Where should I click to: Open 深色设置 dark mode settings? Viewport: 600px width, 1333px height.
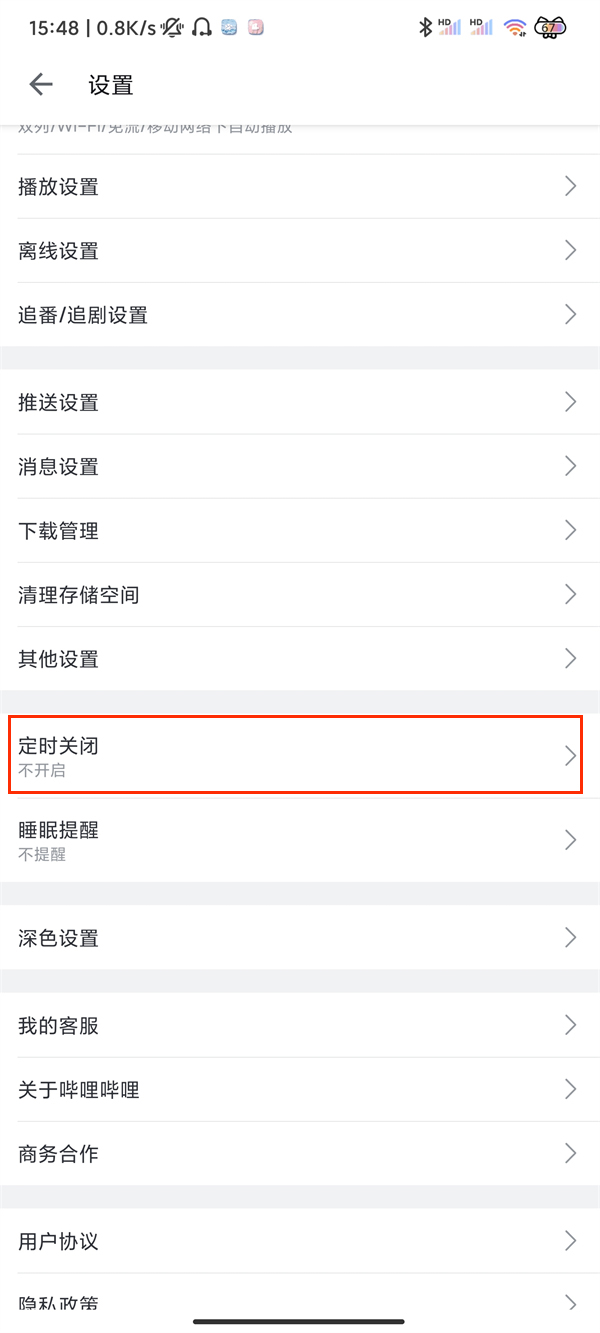(x=300, y=938)
